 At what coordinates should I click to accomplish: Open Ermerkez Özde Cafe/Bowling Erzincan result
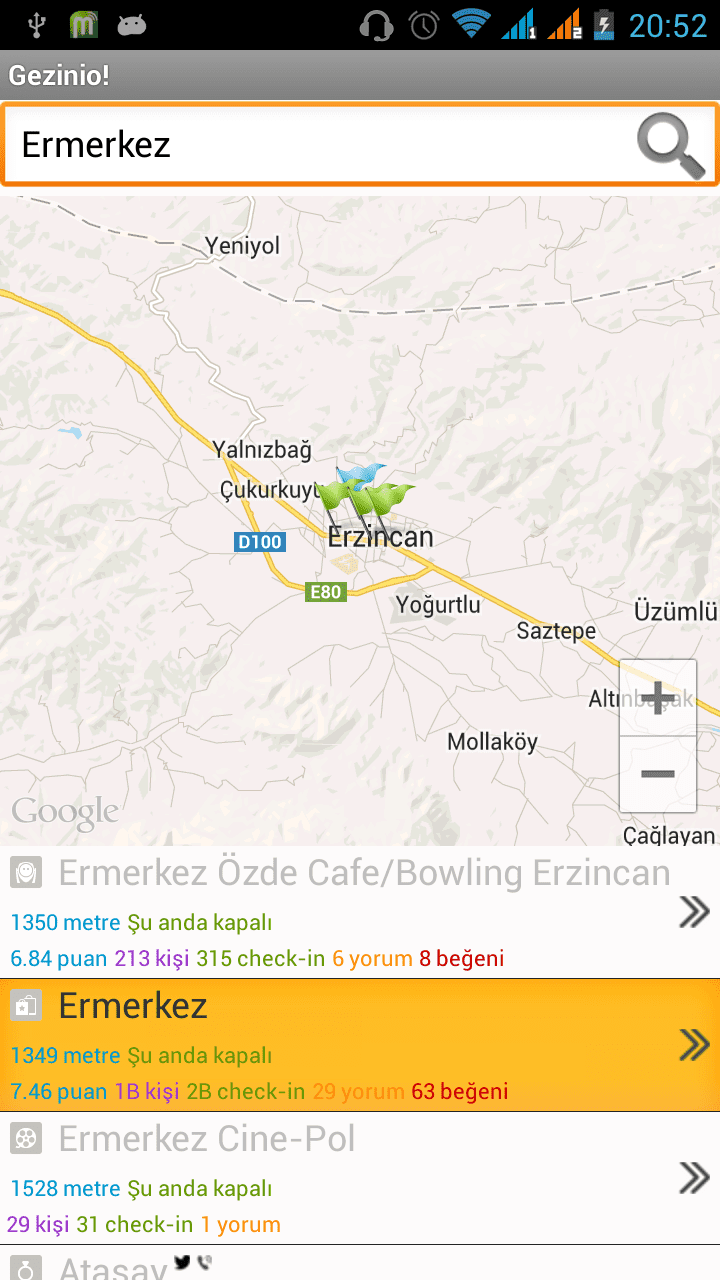360,912
